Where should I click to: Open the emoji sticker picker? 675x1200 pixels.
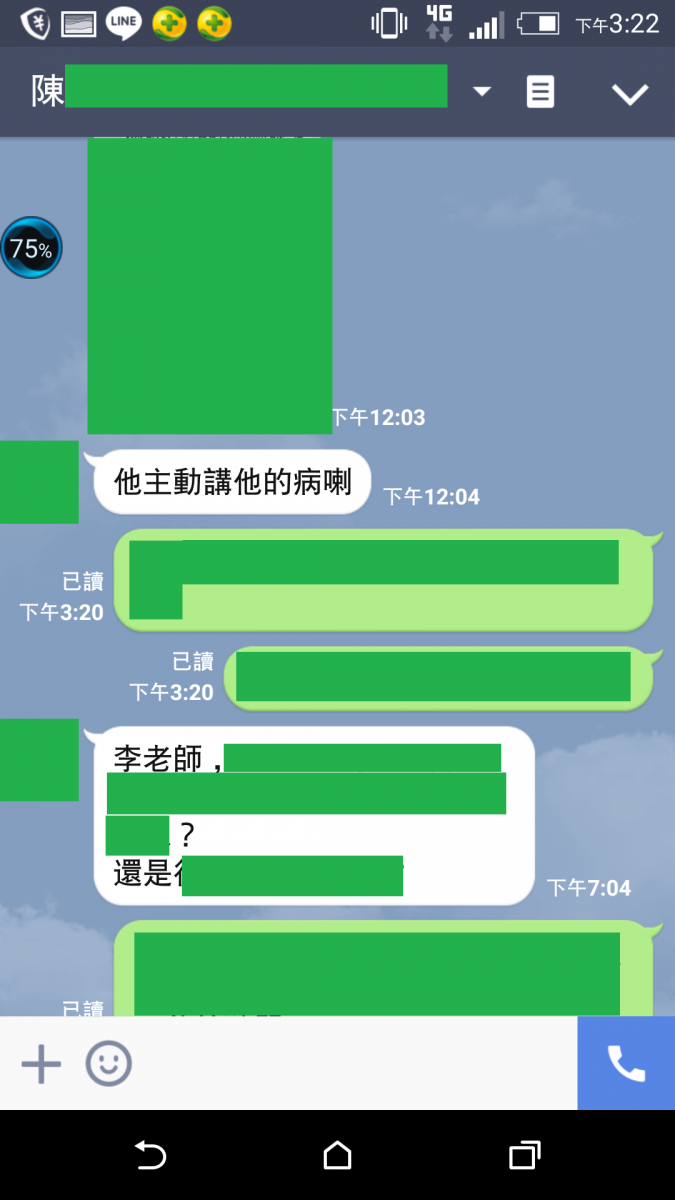[x=108, y=1063]
